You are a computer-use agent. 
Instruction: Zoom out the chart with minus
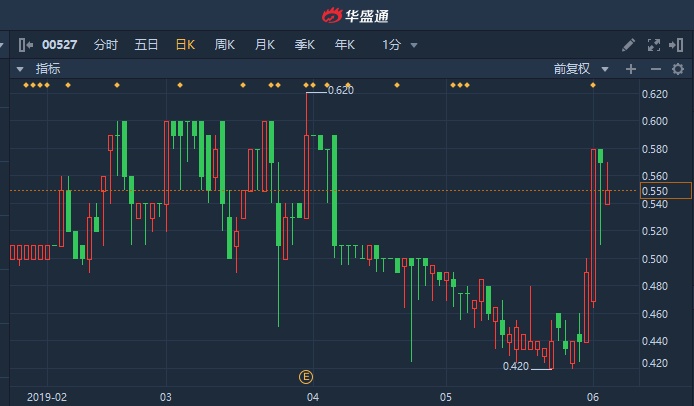point(656,69)
